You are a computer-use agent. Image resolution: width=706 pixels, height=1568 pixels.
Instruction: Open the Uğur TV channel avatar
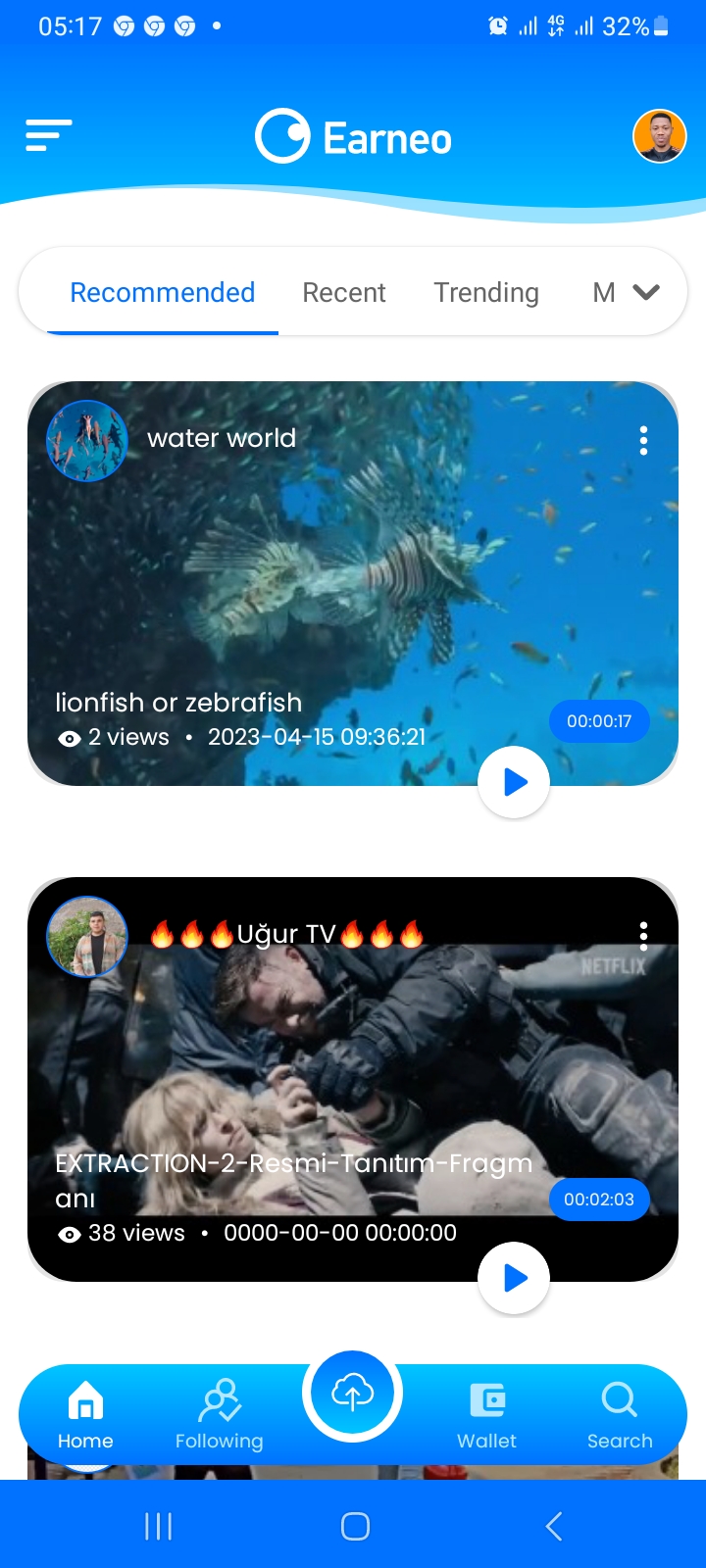tap(87, 937)
